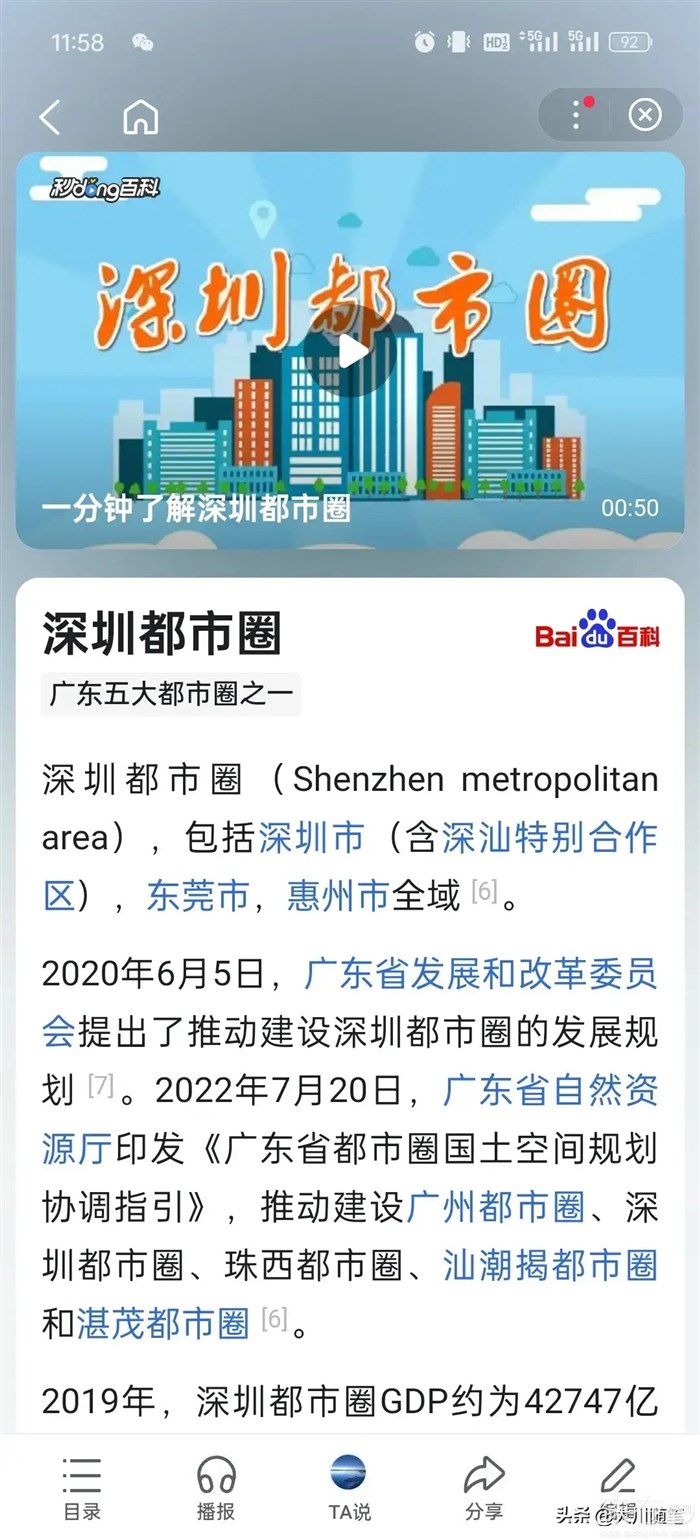View the 汕潮揭都市圈 entry
The height and width of the screenshot is (1540, 700).
tap(550, 1265)
